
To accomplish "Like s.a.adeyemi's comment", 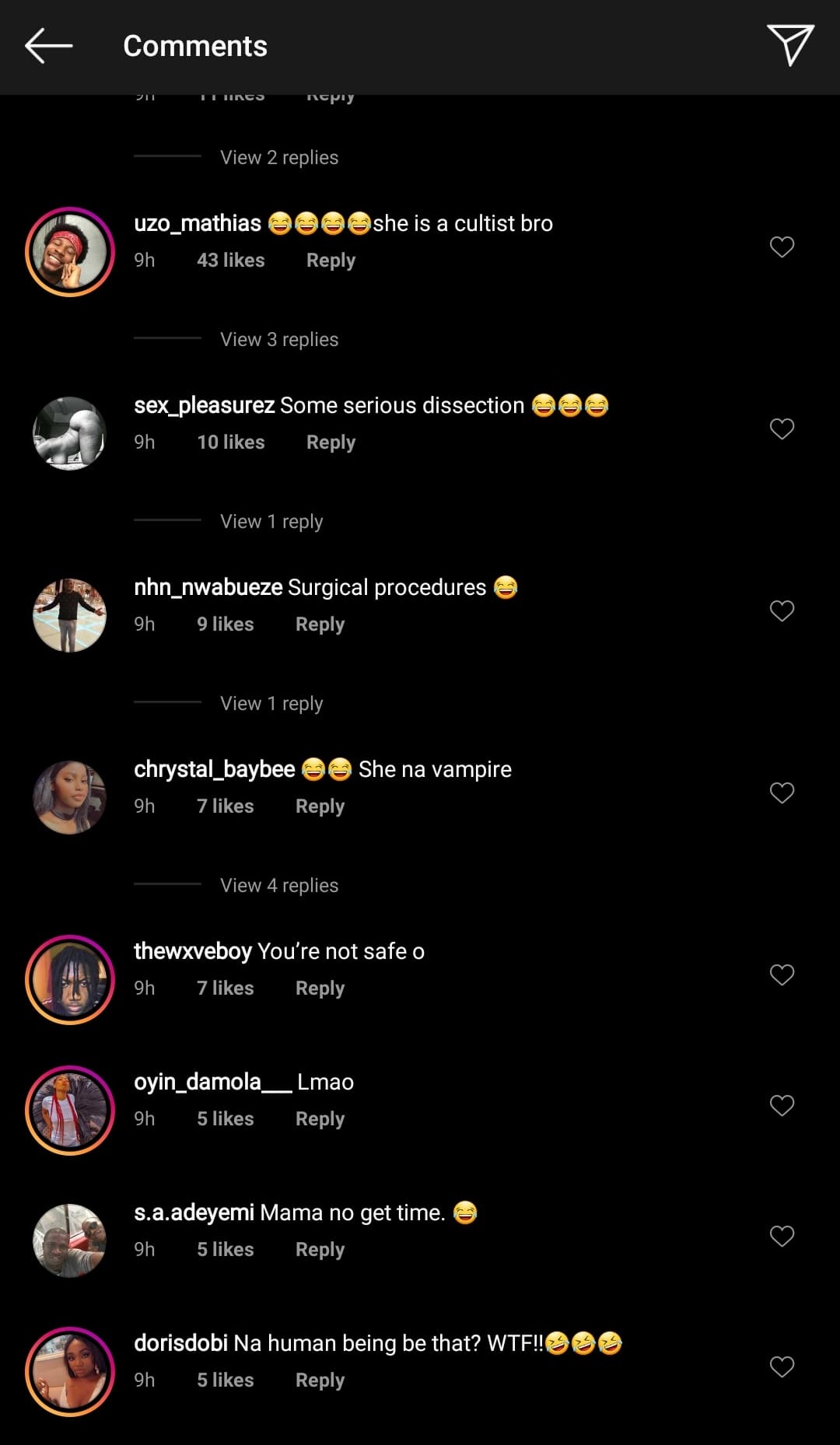I will click(x=782, y=1237).
